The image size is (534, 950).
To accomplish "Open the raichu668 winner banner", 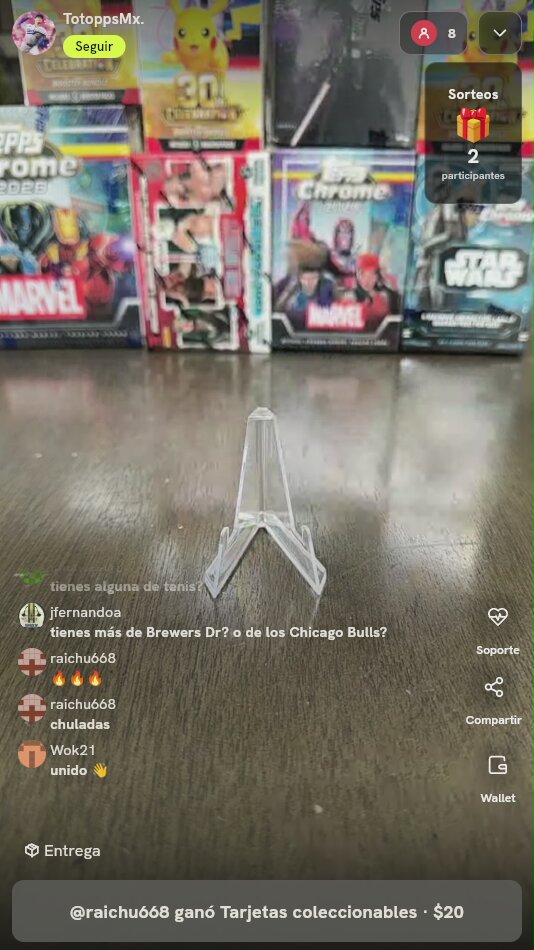I will pos(267,911).
